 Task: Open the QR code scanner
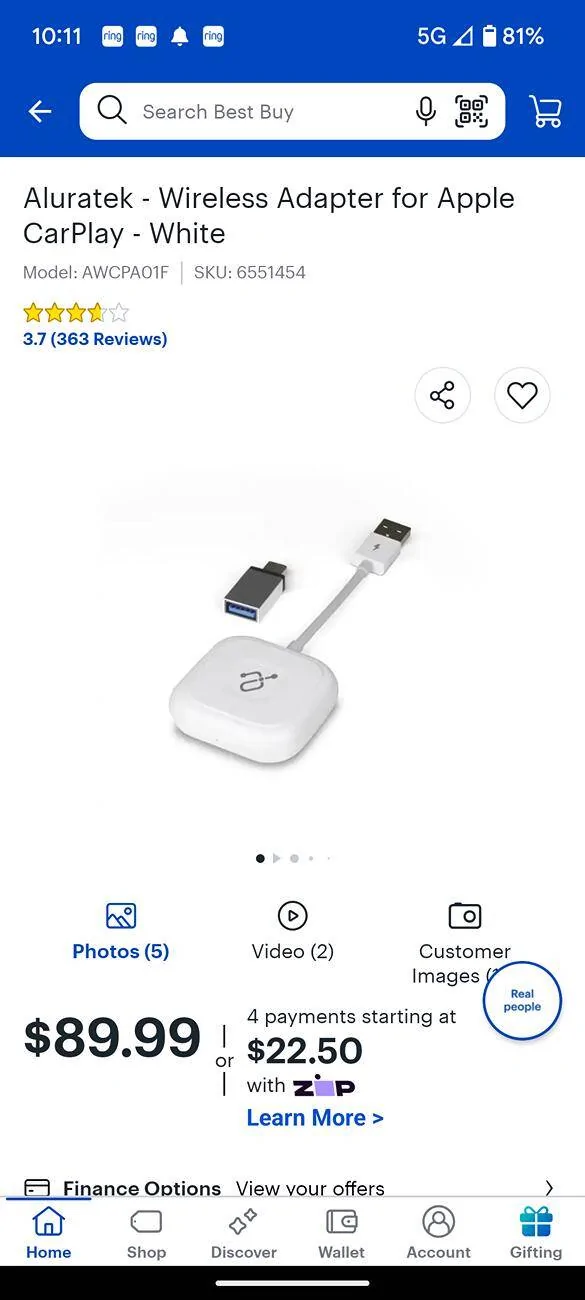(471, 111)
